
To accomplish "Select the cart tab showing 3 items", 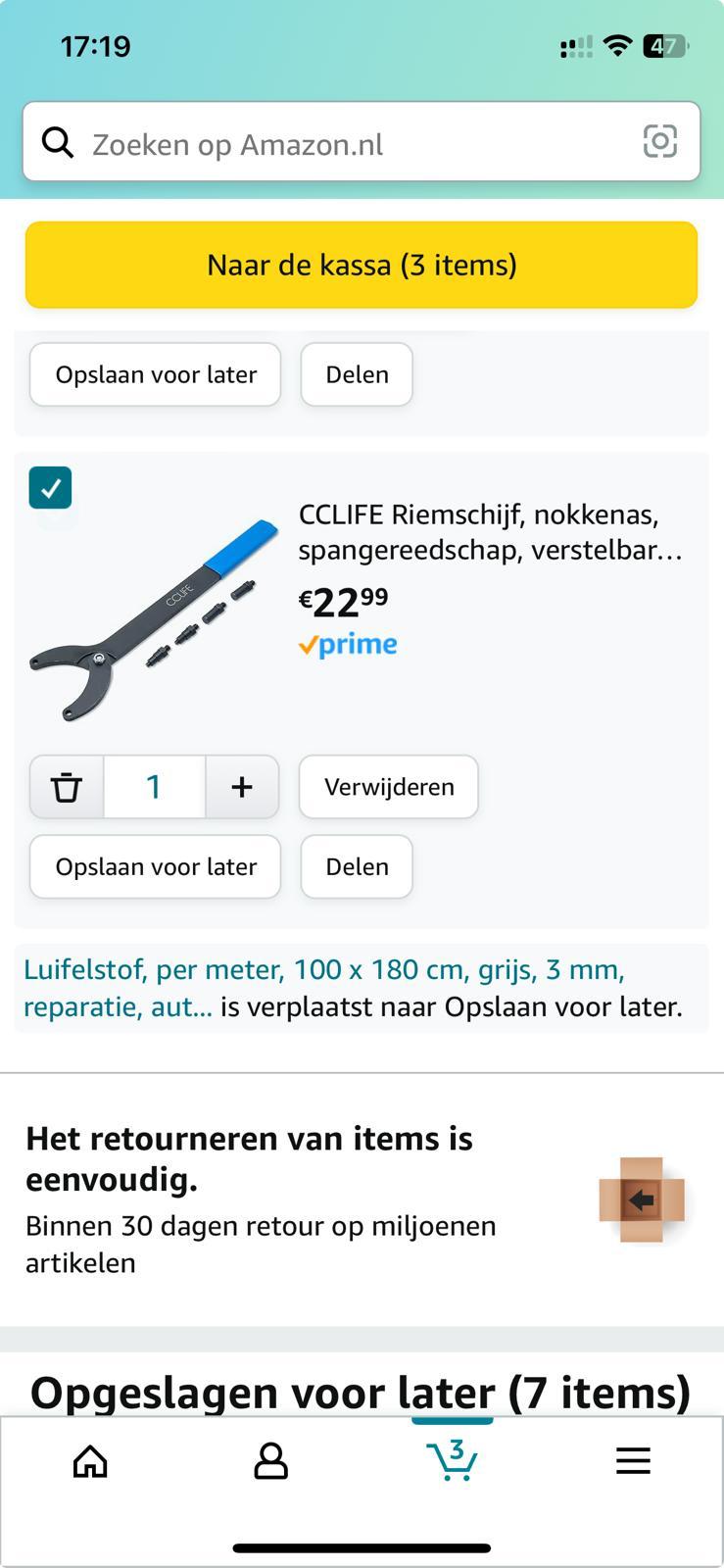I will tap(452, 1461).
